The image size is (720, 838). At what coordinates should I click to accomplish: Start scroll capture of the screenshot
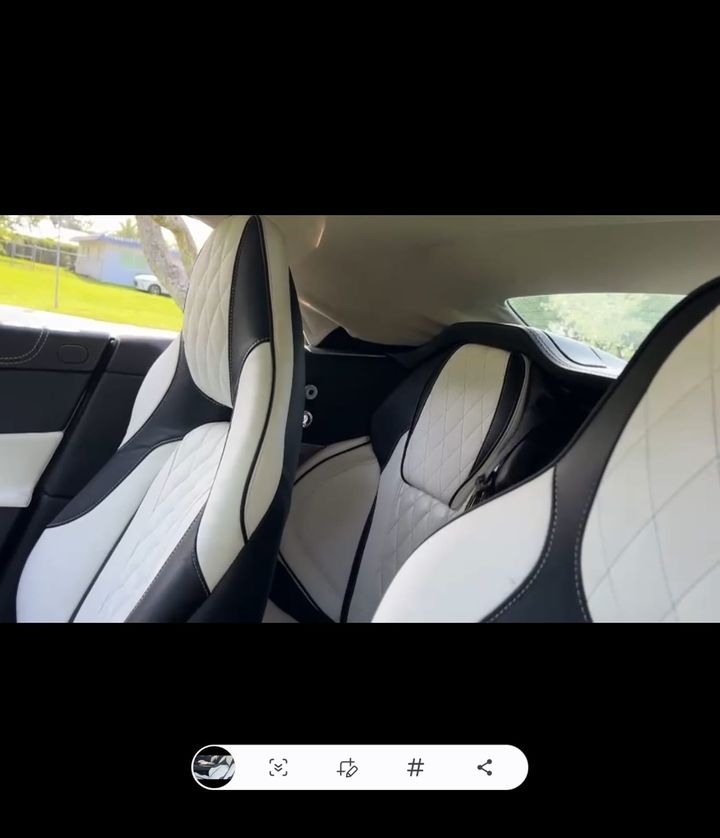point(279,768)
